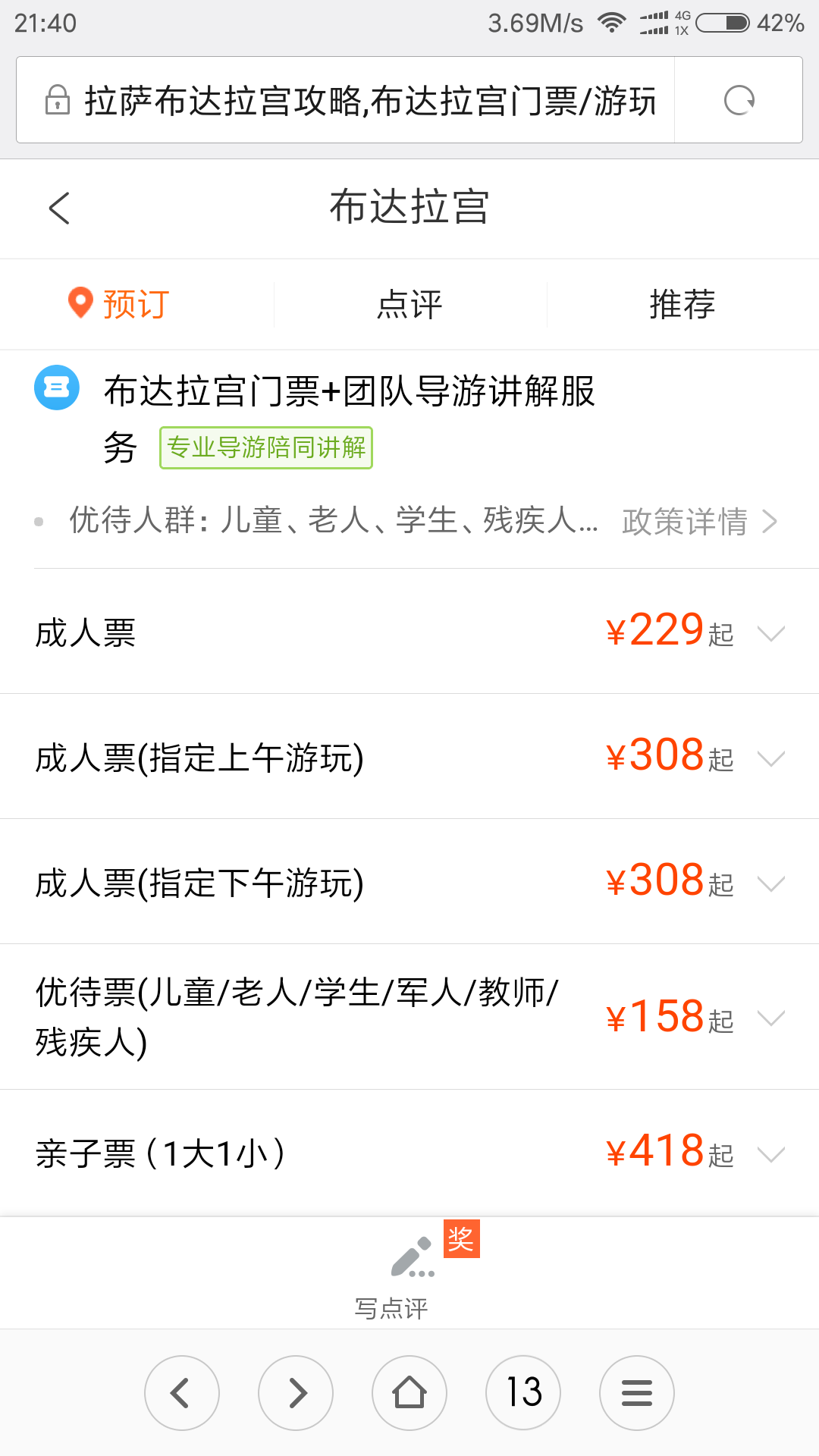Expand the 成人票 ¥229 row

coord(409,632)
